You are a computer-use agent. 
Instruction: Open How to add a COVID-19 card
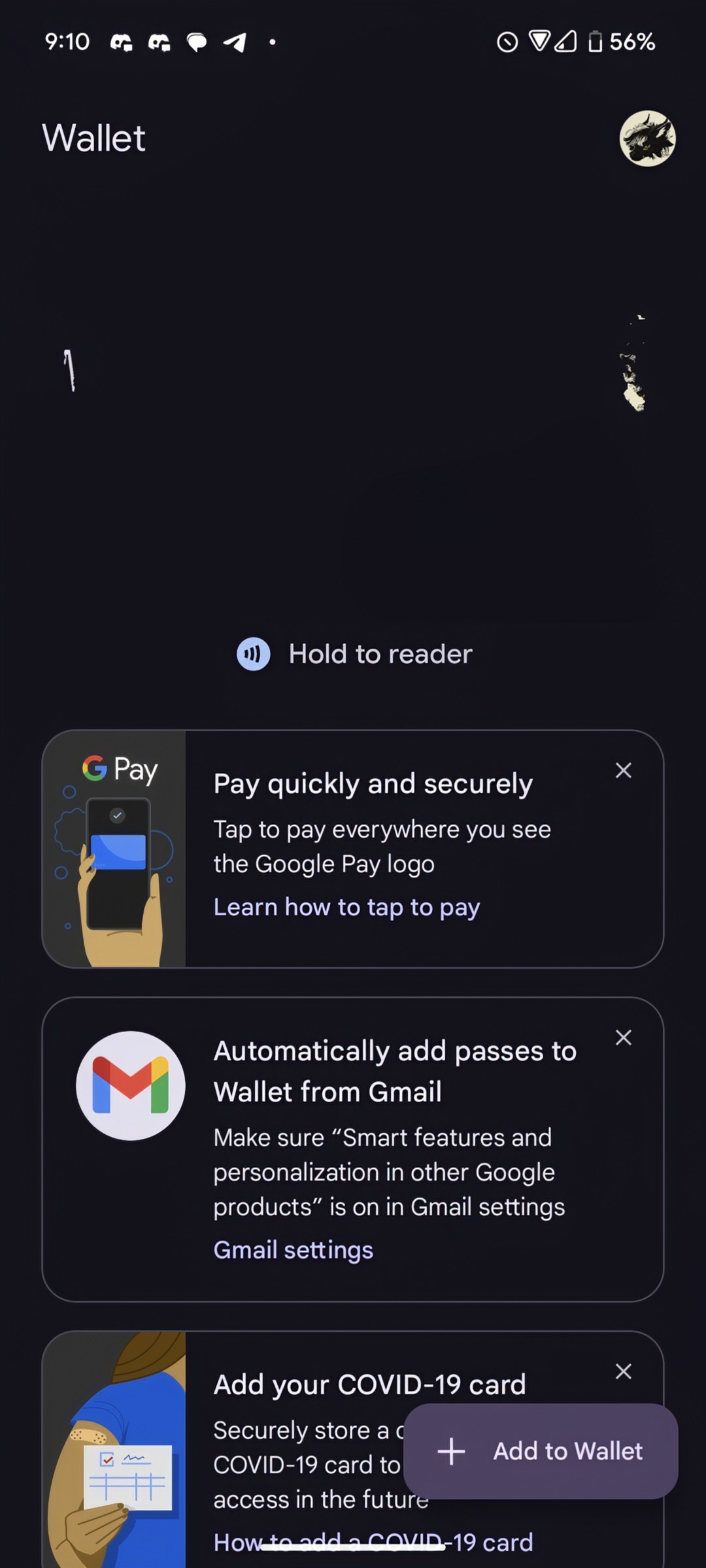coord(373,1543)
